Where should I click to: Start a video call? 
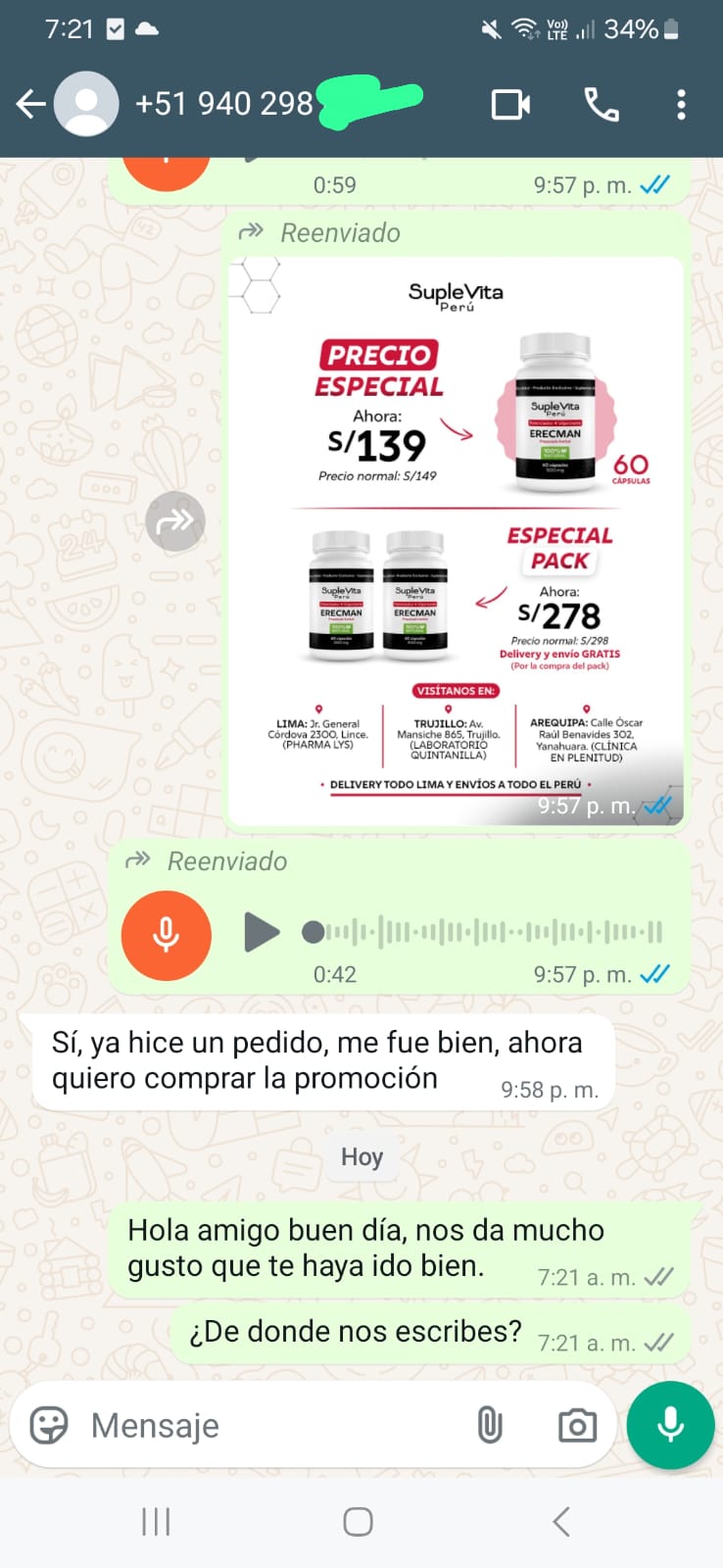click(510, 104)
